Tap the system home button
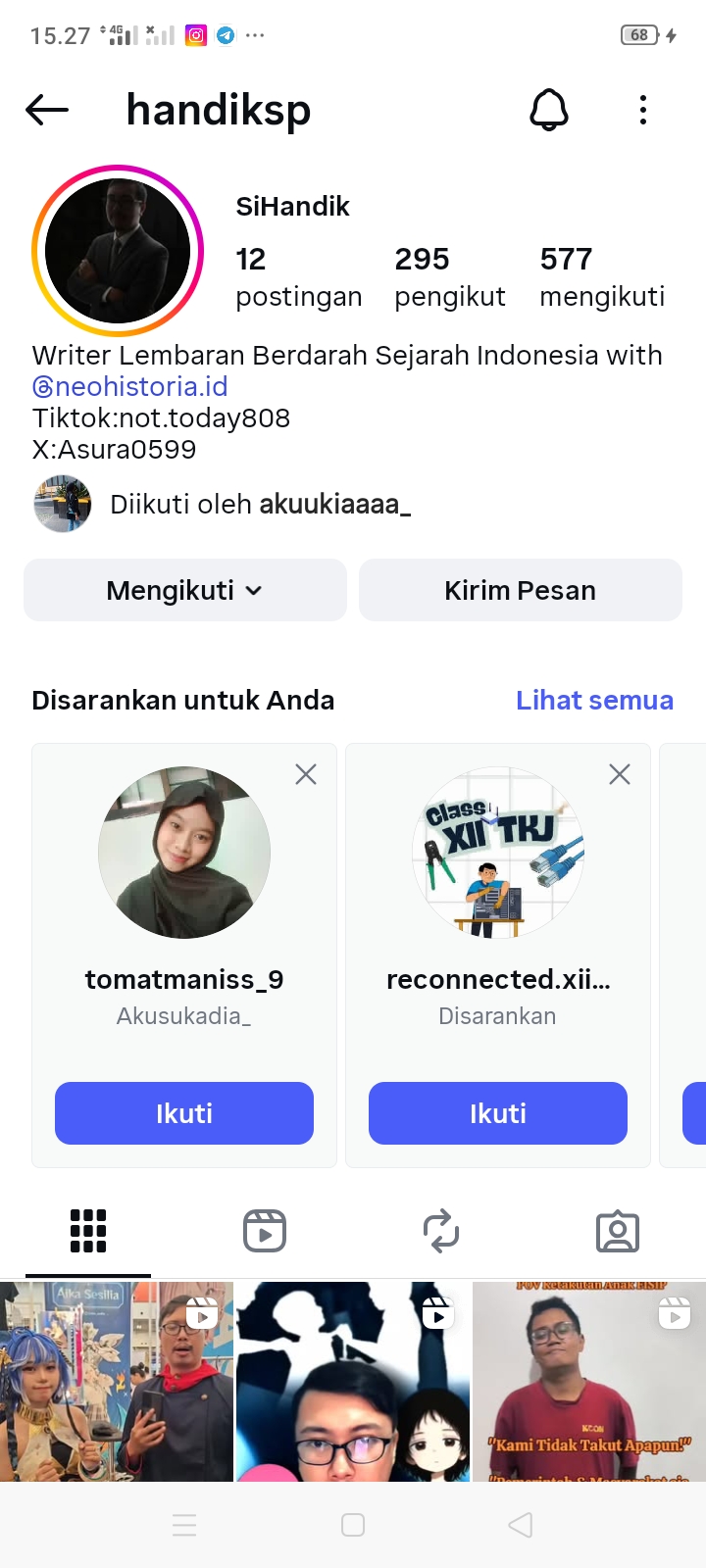This screenshot has height=1568, width=706. click(353, 1525)
